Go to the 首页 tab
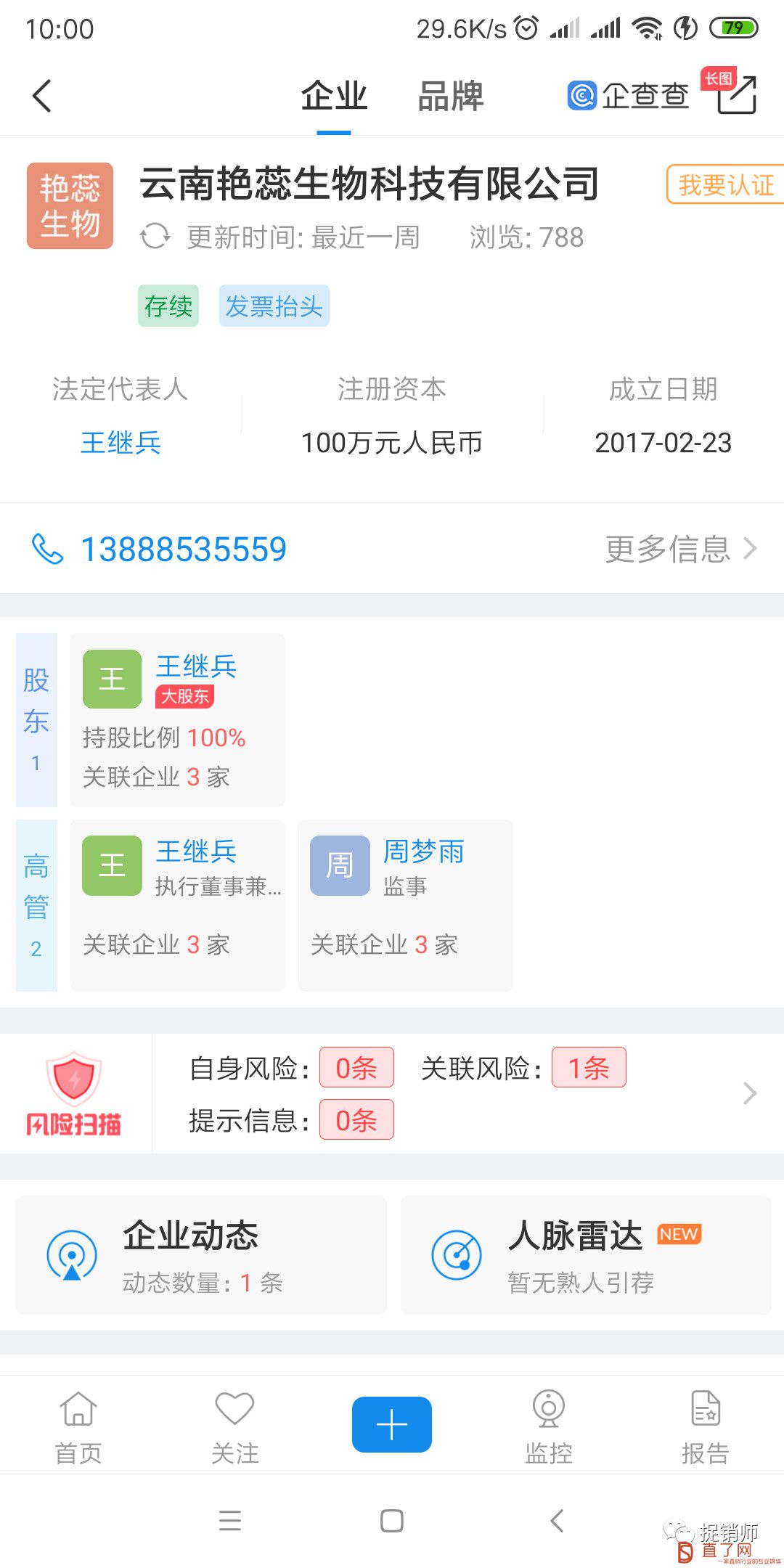 pyautogui.click(x=78, y=1426)
